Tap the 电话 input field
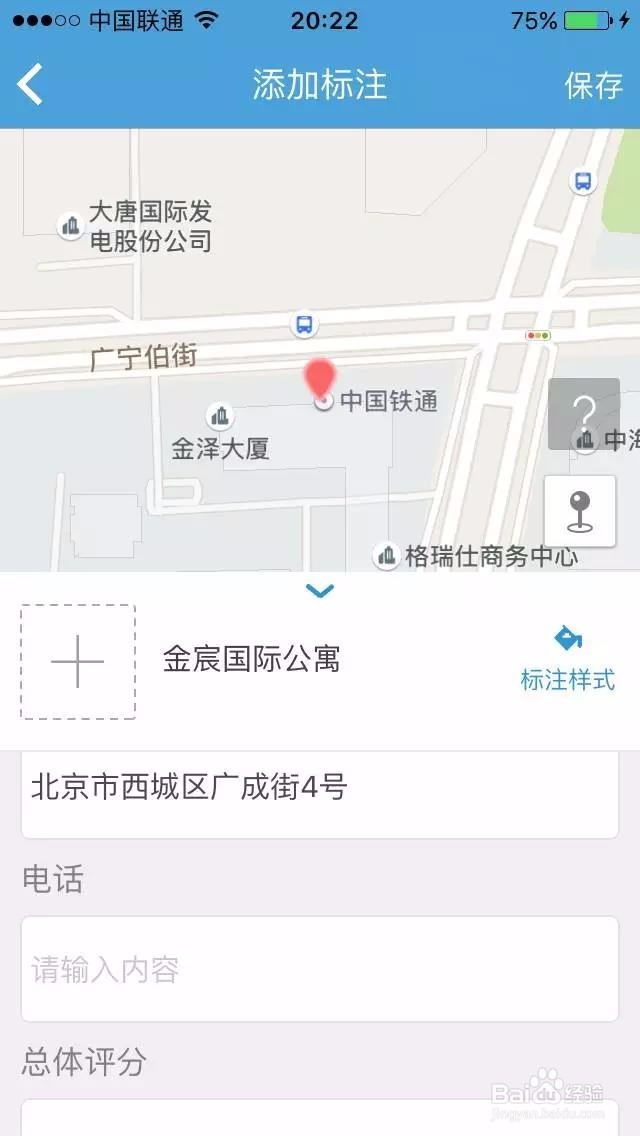This screenshot has height=1136, width=640. pos(320,969)
